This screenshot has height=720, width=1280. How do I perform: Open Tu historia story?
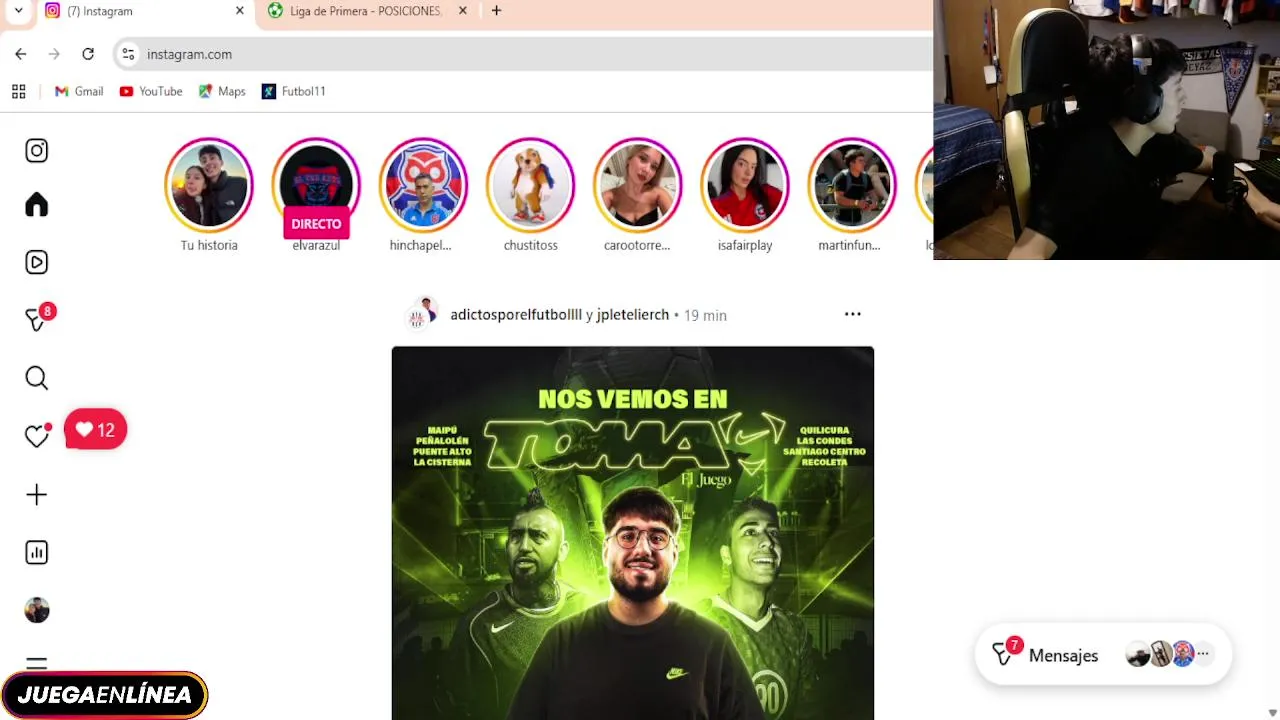[209, 185]
